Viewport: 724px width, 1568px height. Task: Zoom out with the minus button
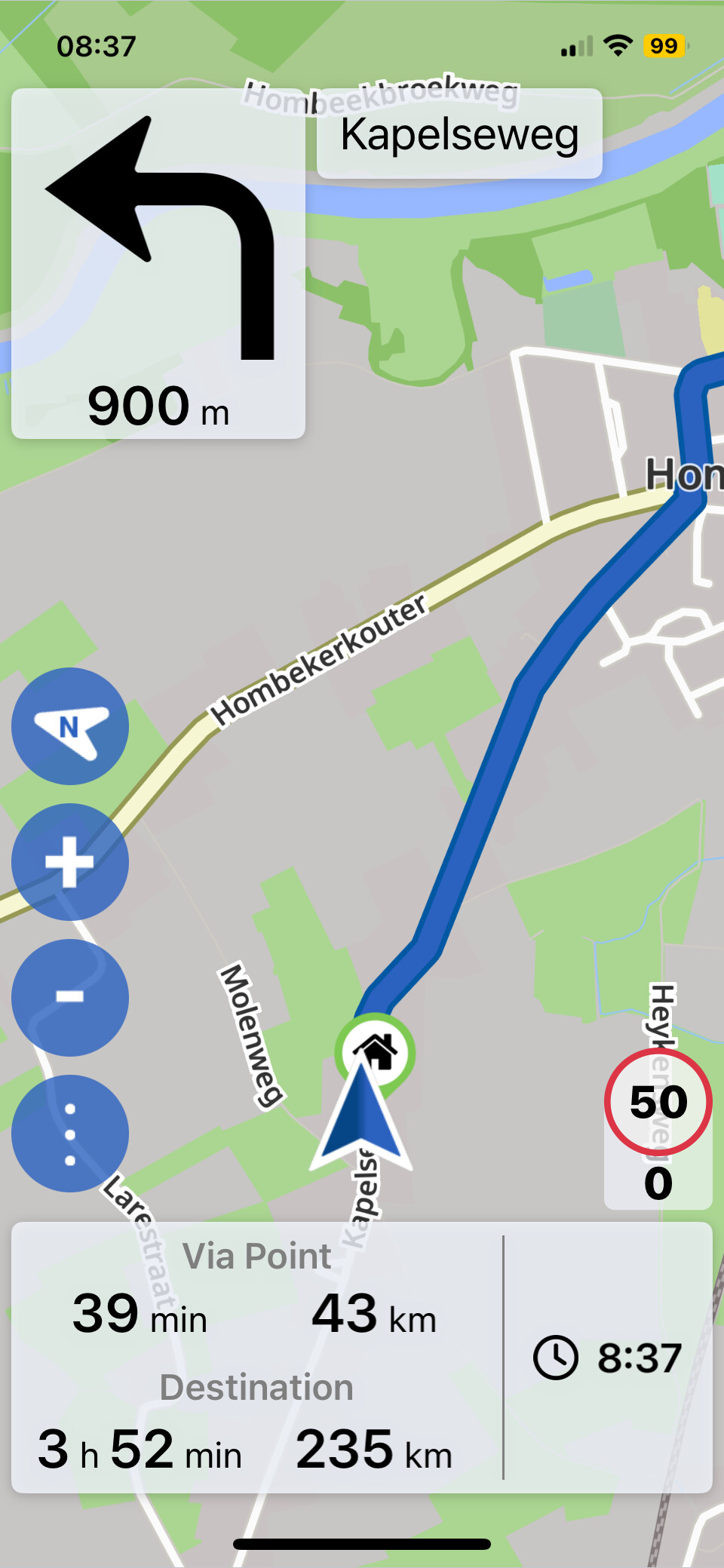[x=70, y=998]
